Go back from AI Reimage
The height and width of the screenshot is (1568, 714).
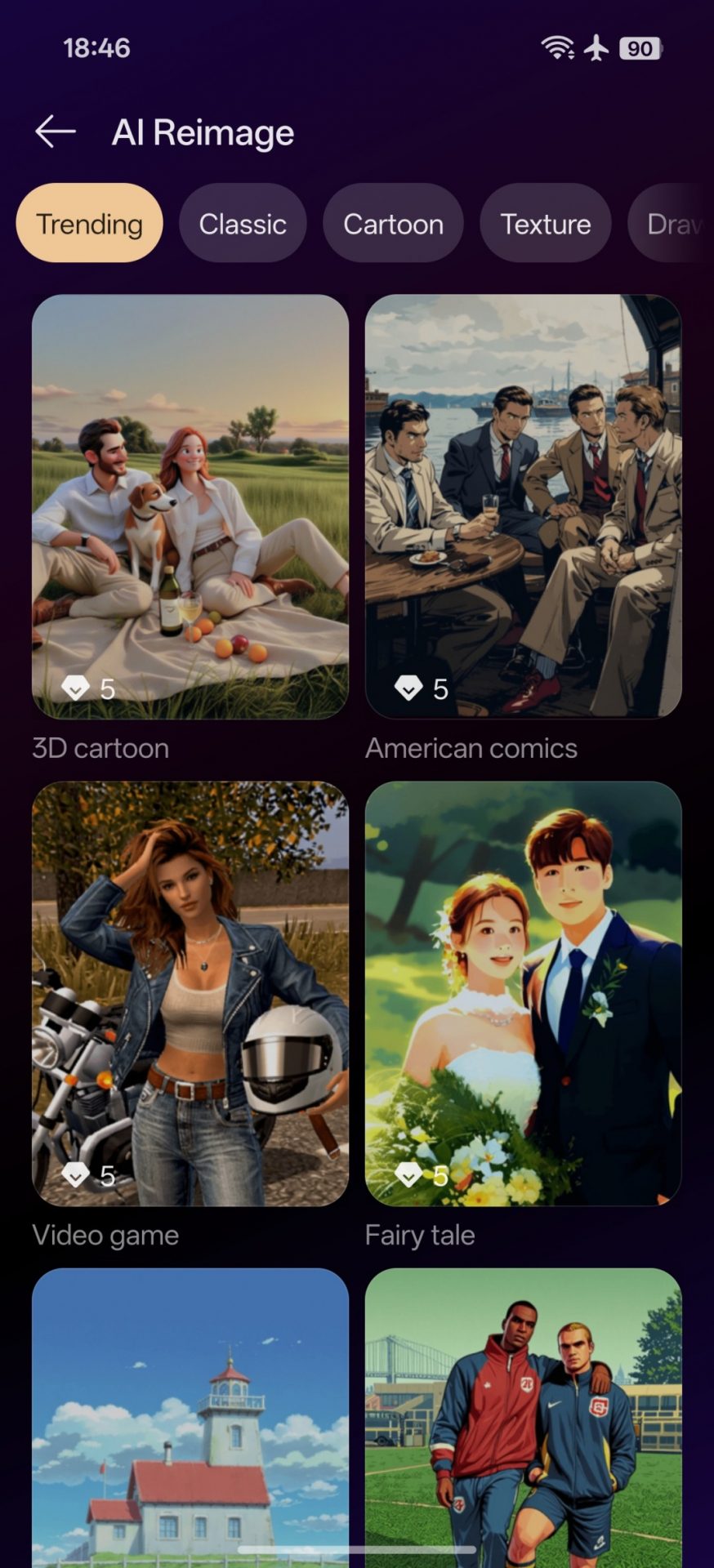[x=56, y=132]
